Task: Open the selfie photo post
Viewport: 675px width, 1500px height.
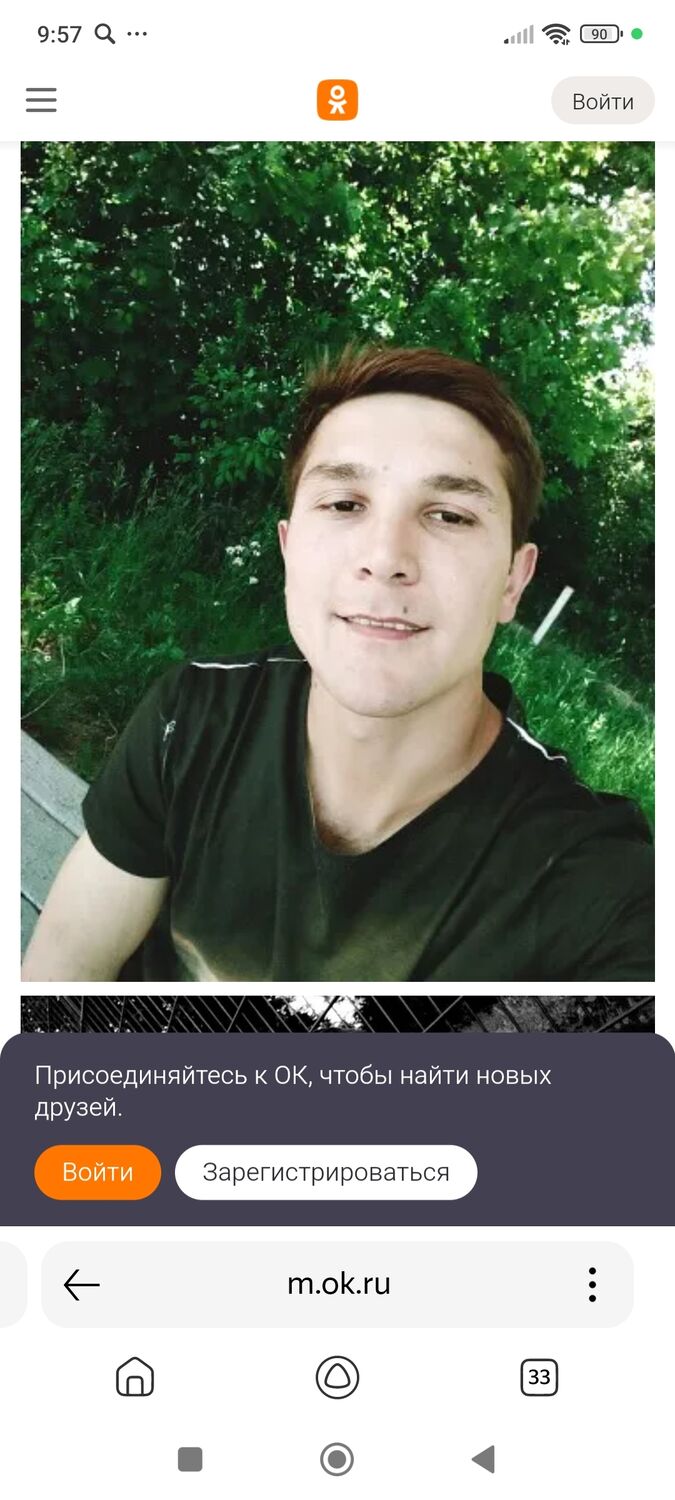Action: coord(337,560)
